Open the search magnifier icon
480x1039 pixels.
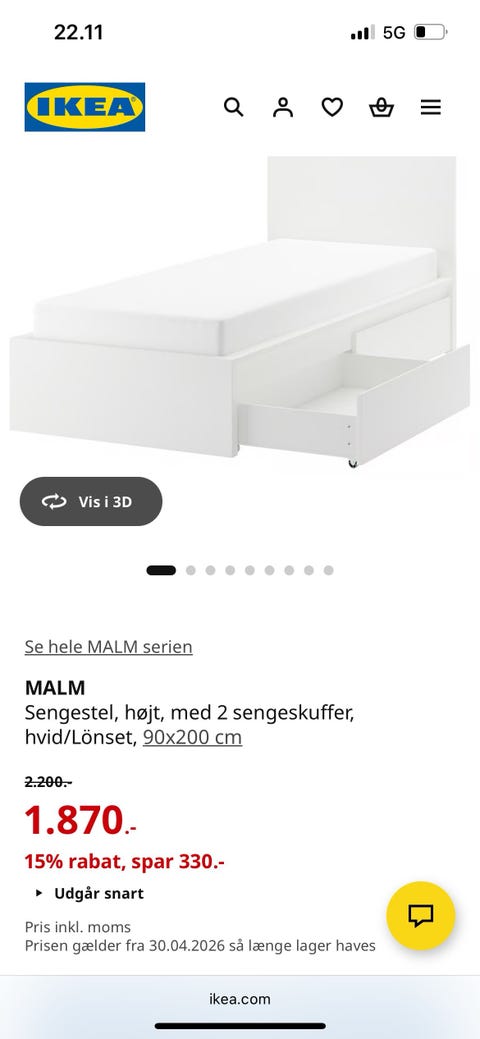(x=233, y=107)
